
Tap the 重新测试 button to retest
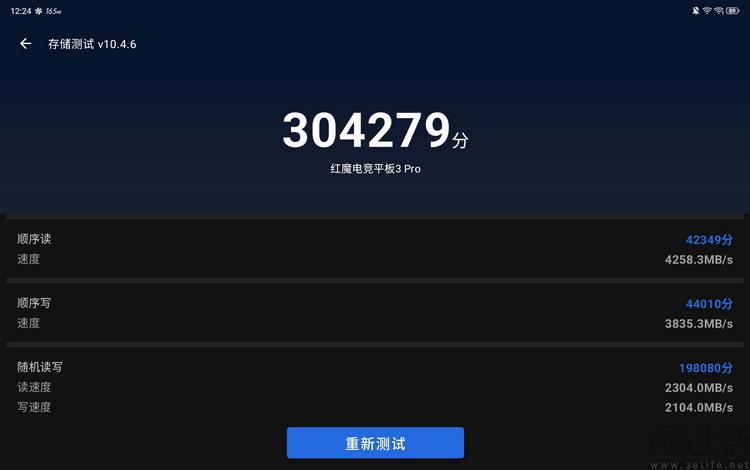(375, 443)
